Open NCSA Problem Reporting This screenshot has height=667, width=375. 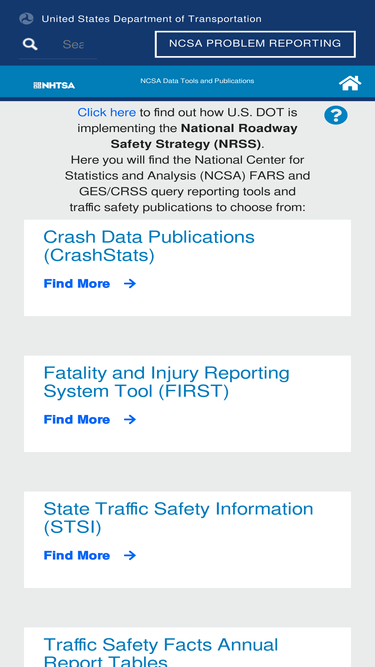tap(255, 44)
